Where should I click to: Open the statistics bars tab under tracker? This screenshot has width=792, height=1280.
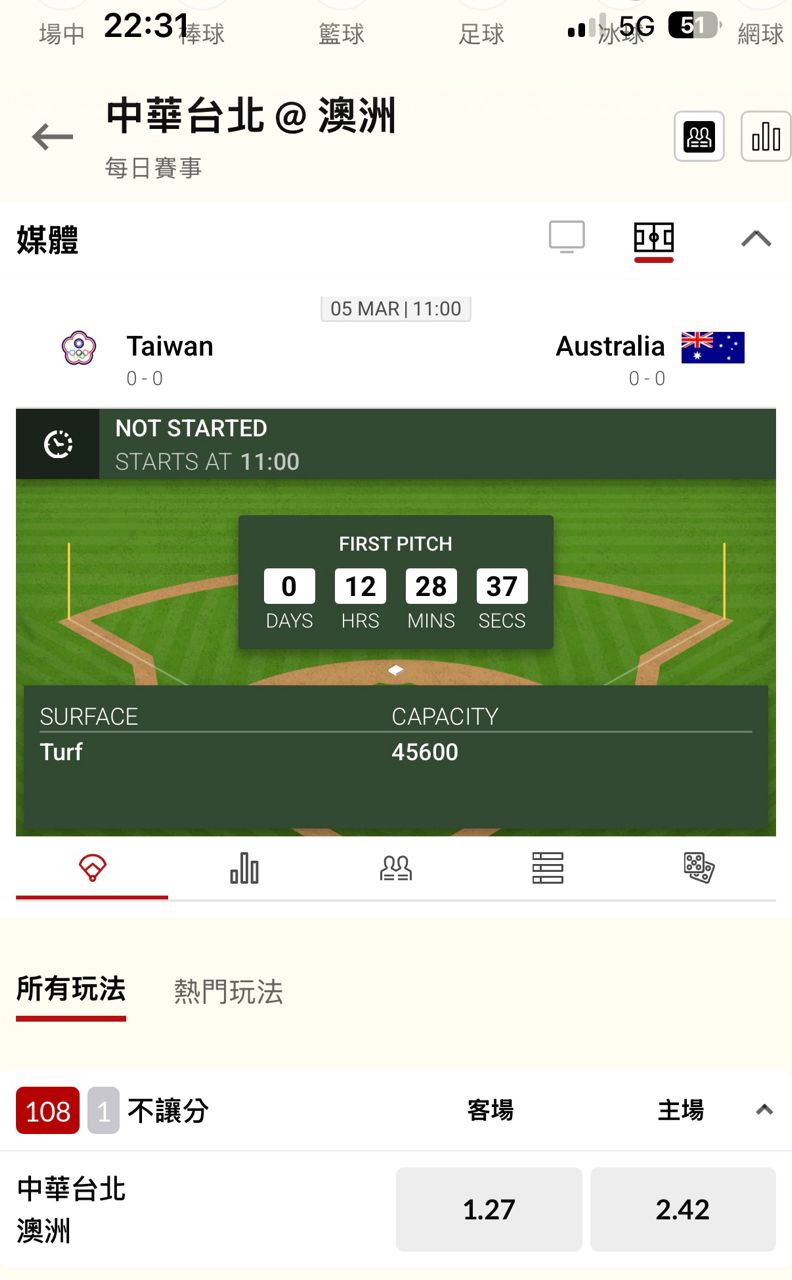tap(244, 868)
